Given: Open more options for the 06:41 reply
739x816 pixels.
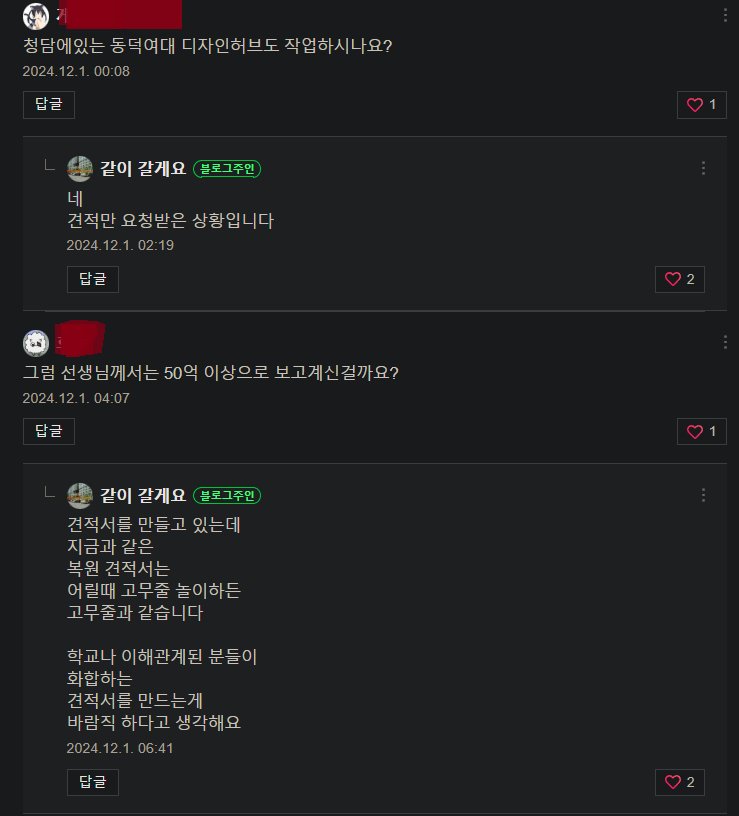Looking at the screenshot, I should (x=703, y=495).
